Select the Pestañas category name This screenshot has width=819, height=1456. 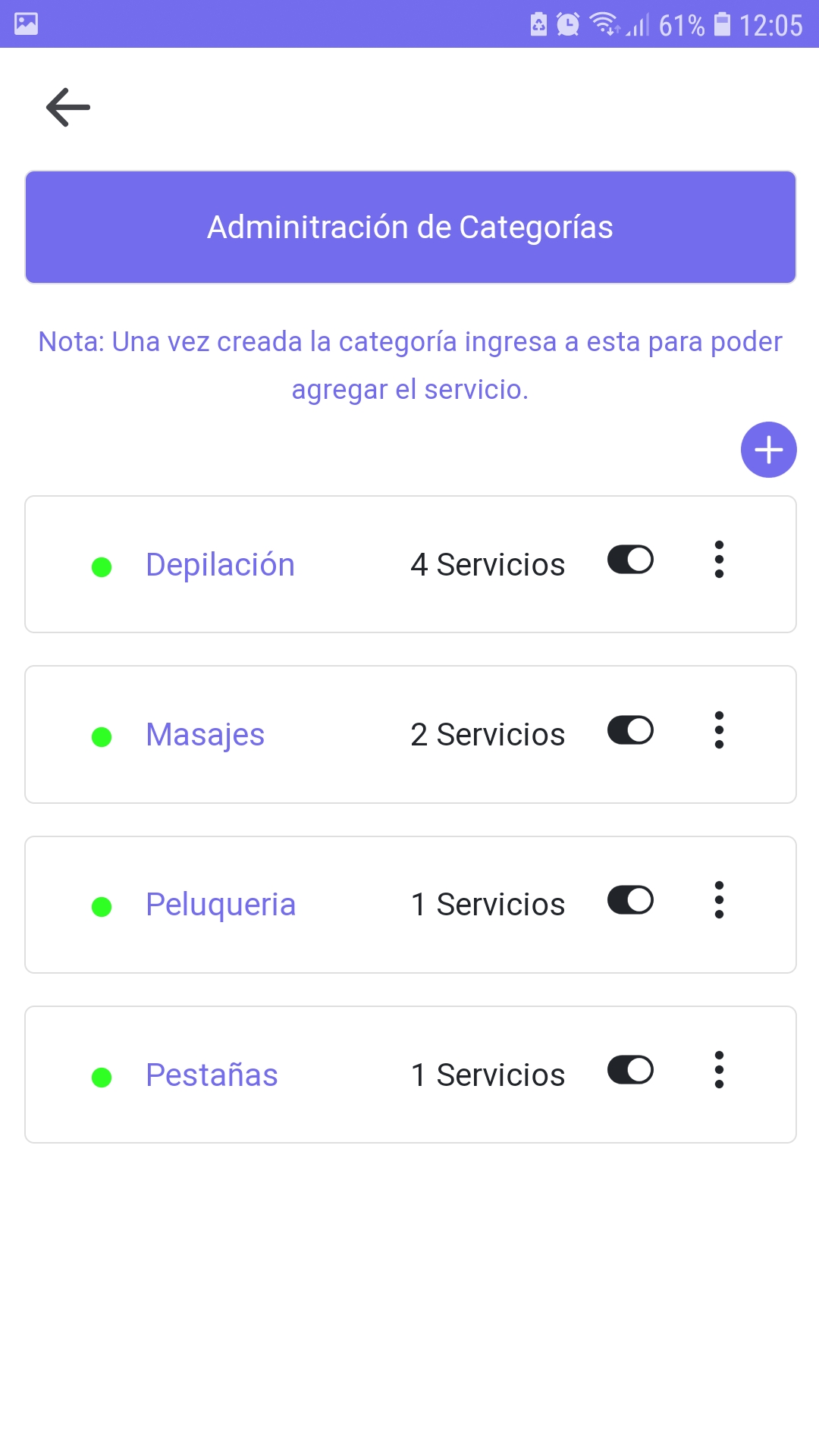(x=212, y=1073)
